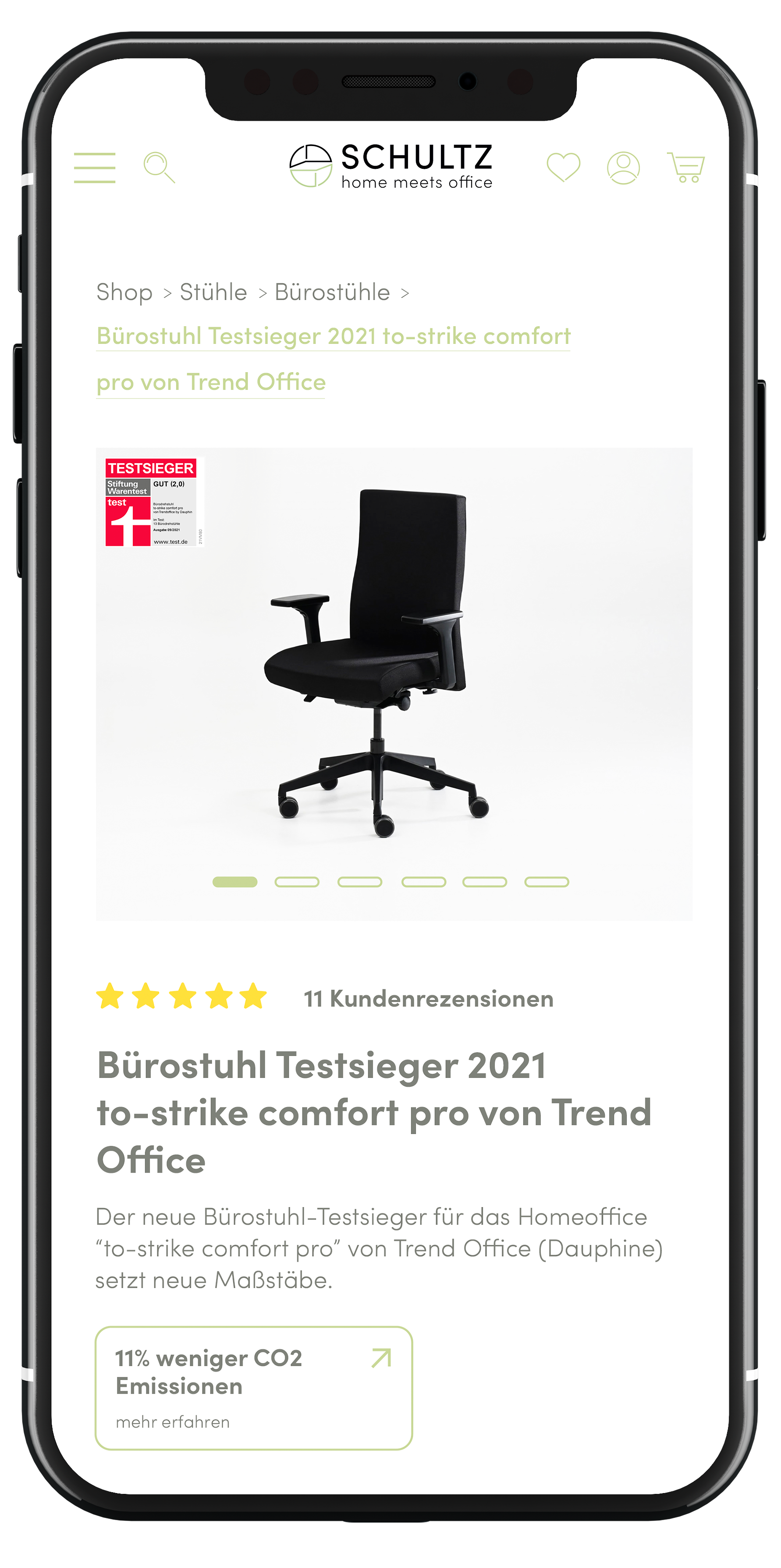
Task: Select the last image indicator
Action: point(546,882)
